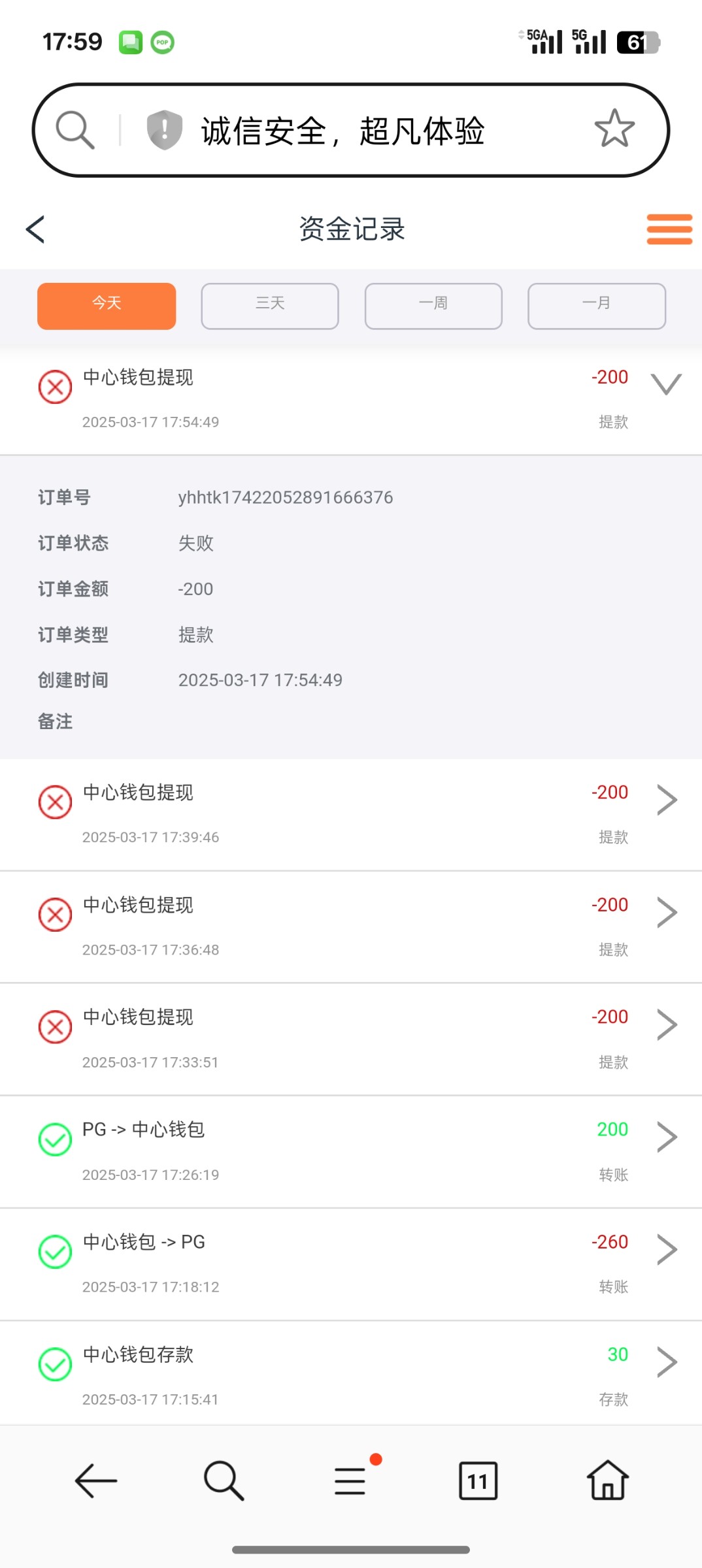Open the 中心钱包 -> PG transfer record
This screenshot has height=1568, width=702.
pos(666,1250)
